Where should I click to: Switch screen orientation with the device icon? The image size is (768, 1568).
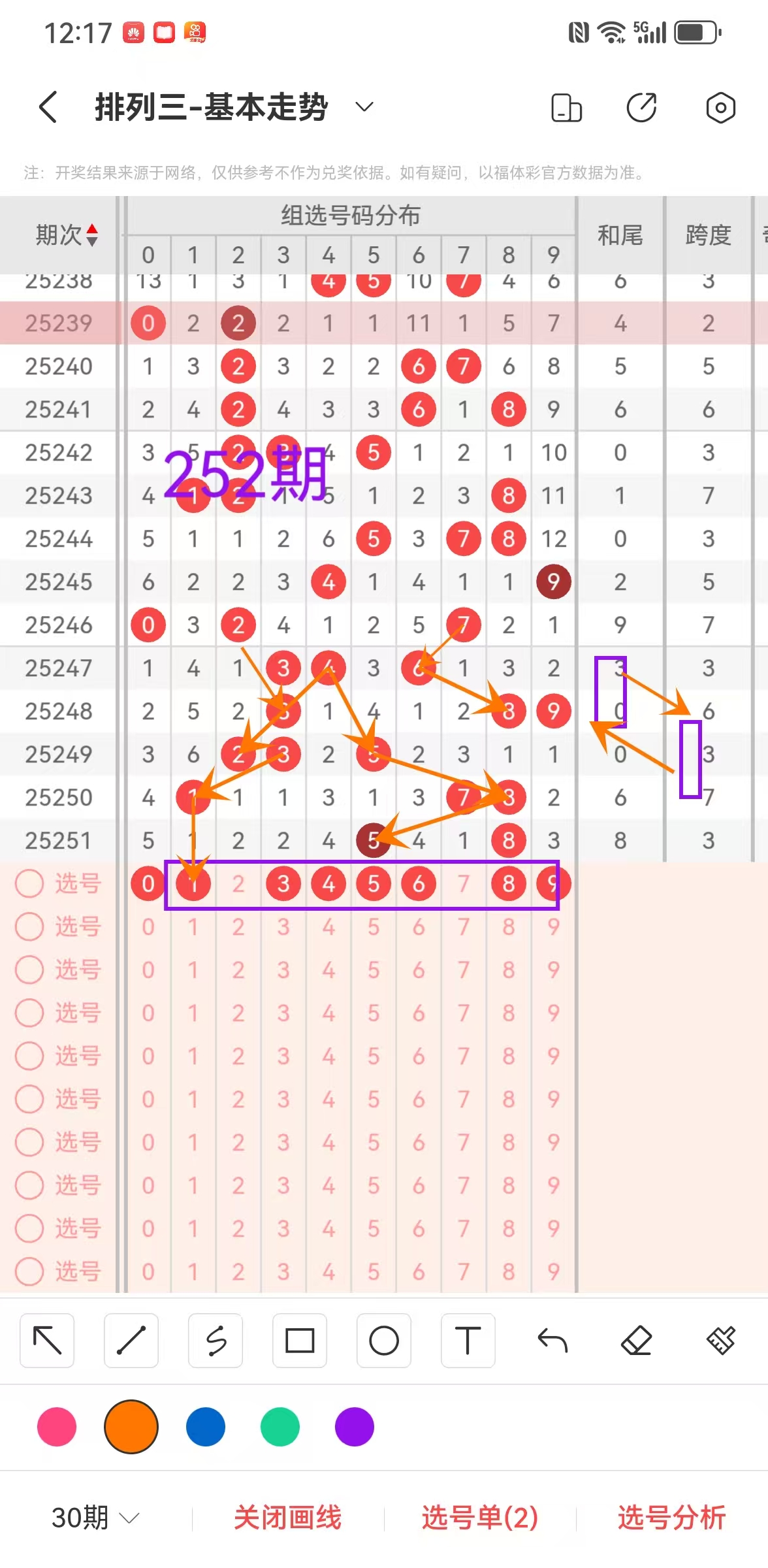(x=566, y=108)
